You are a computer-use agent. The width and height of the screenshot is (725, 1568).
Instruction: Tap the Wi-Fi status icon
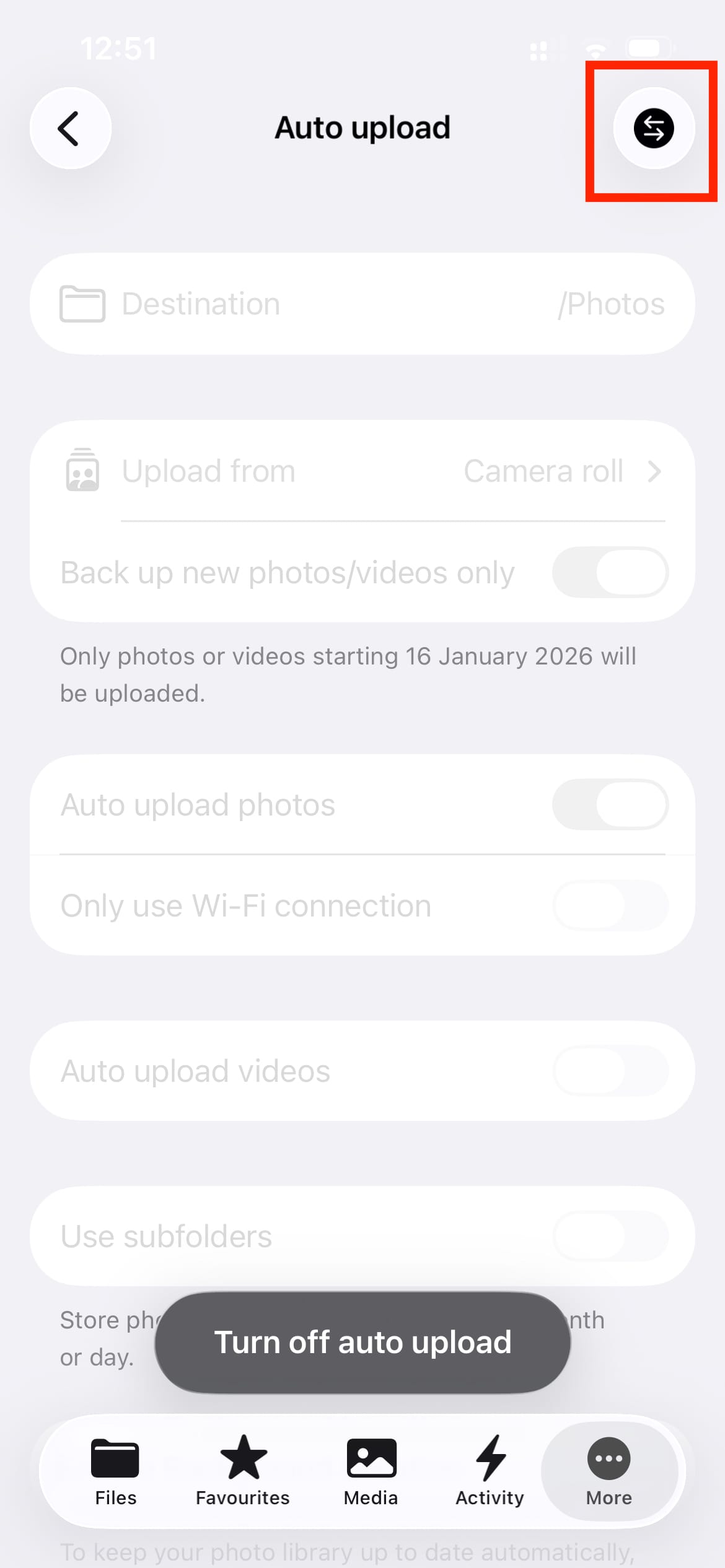click(x=594, y=47)
